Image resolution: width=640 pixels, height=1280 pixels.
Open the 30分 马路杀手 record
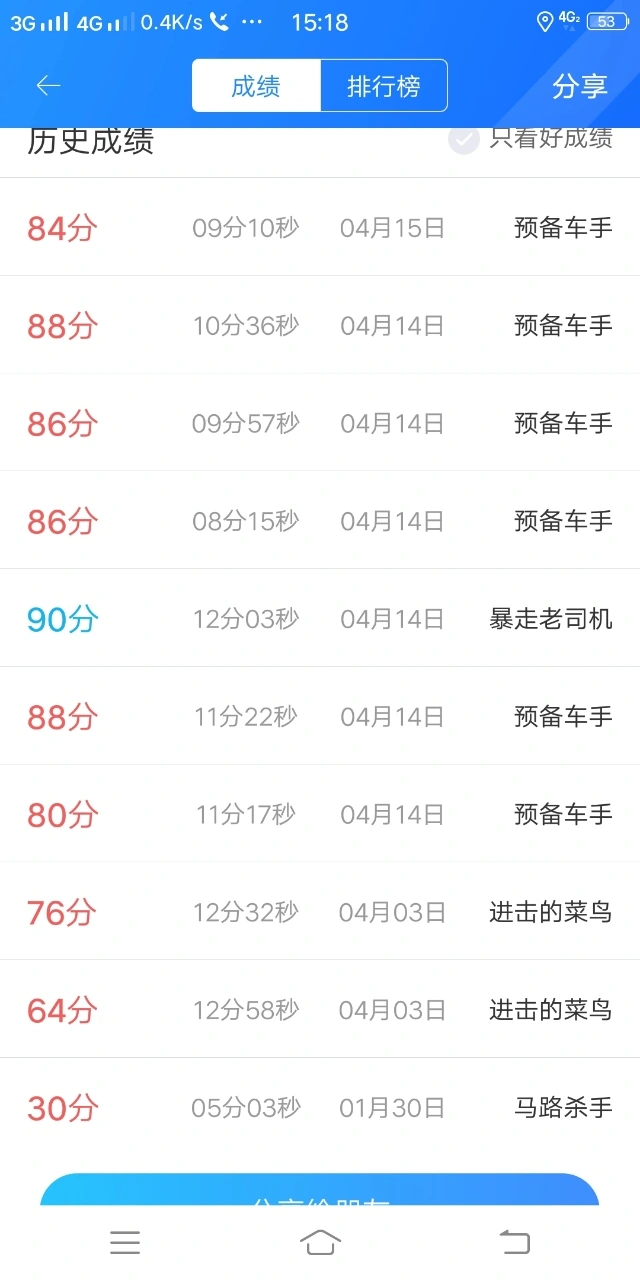[320, 1108]
